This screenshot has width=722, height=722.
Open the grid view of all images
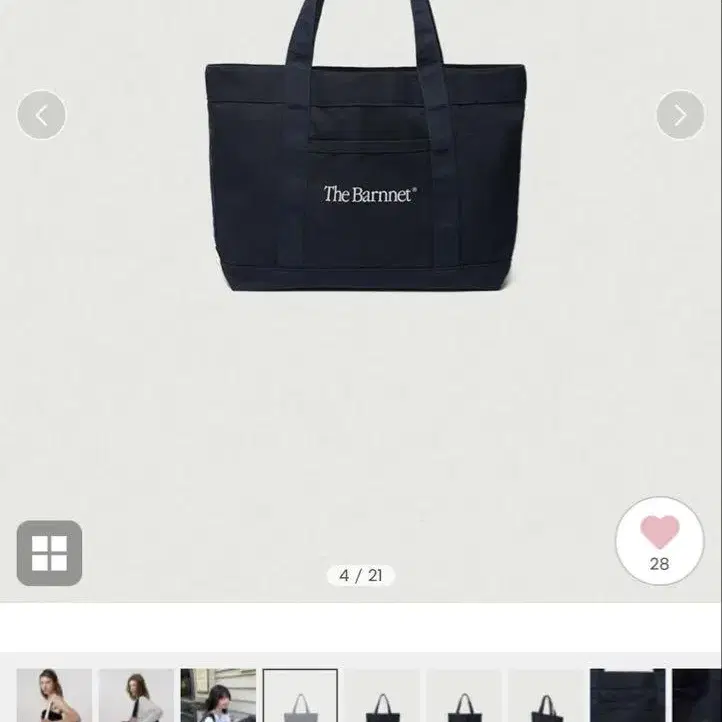coord(49,553)
